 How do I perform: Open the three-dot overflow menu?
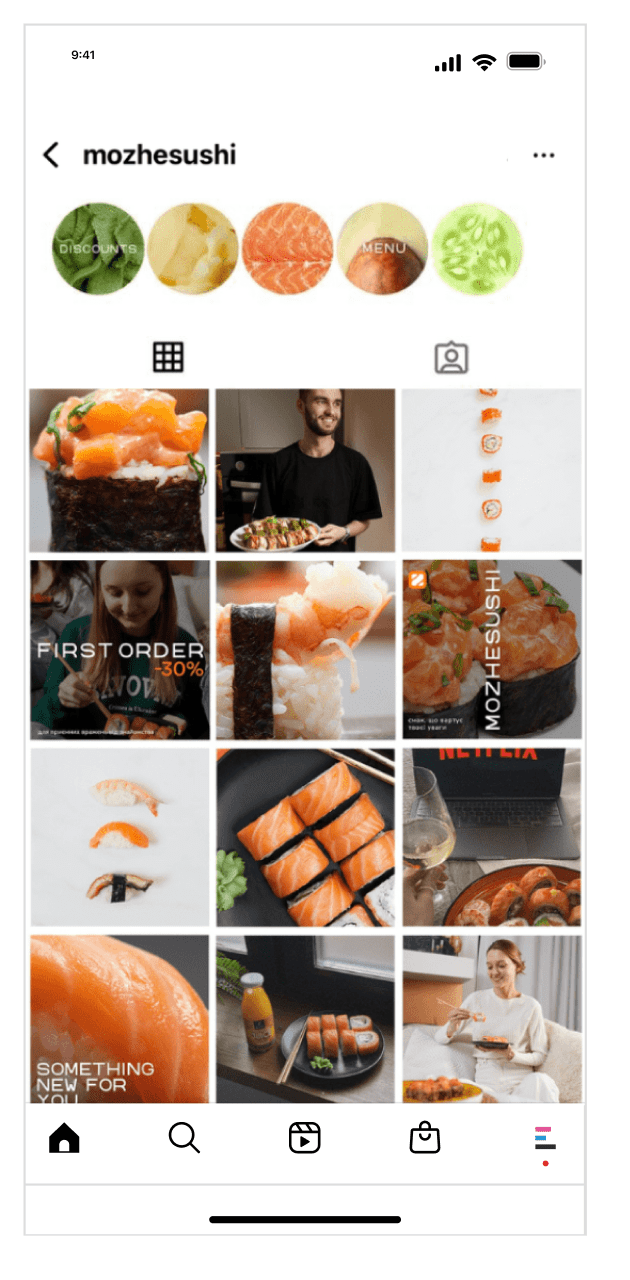pos(544,155)
